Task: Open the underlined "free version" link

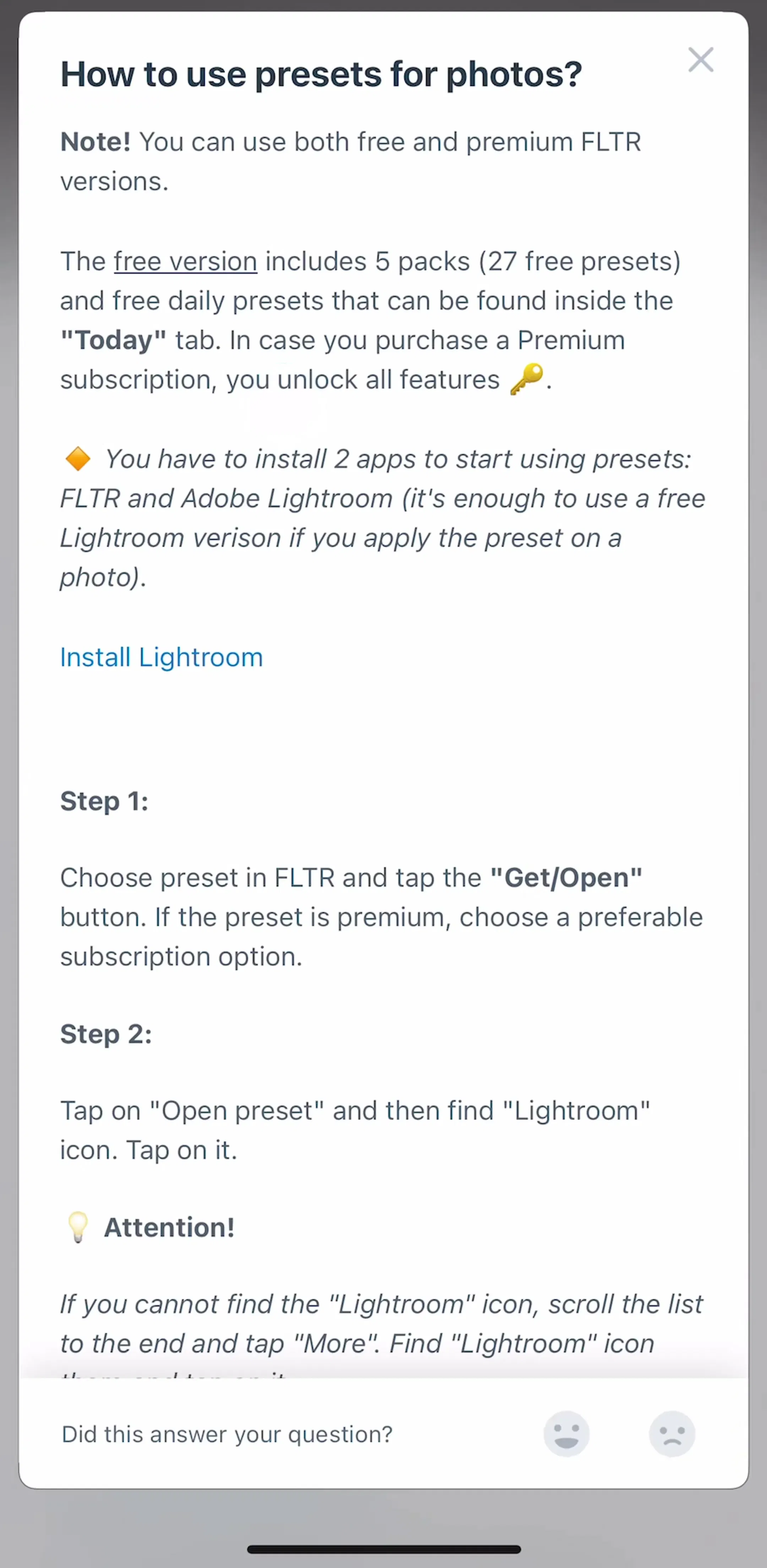Action: (185, 262)
